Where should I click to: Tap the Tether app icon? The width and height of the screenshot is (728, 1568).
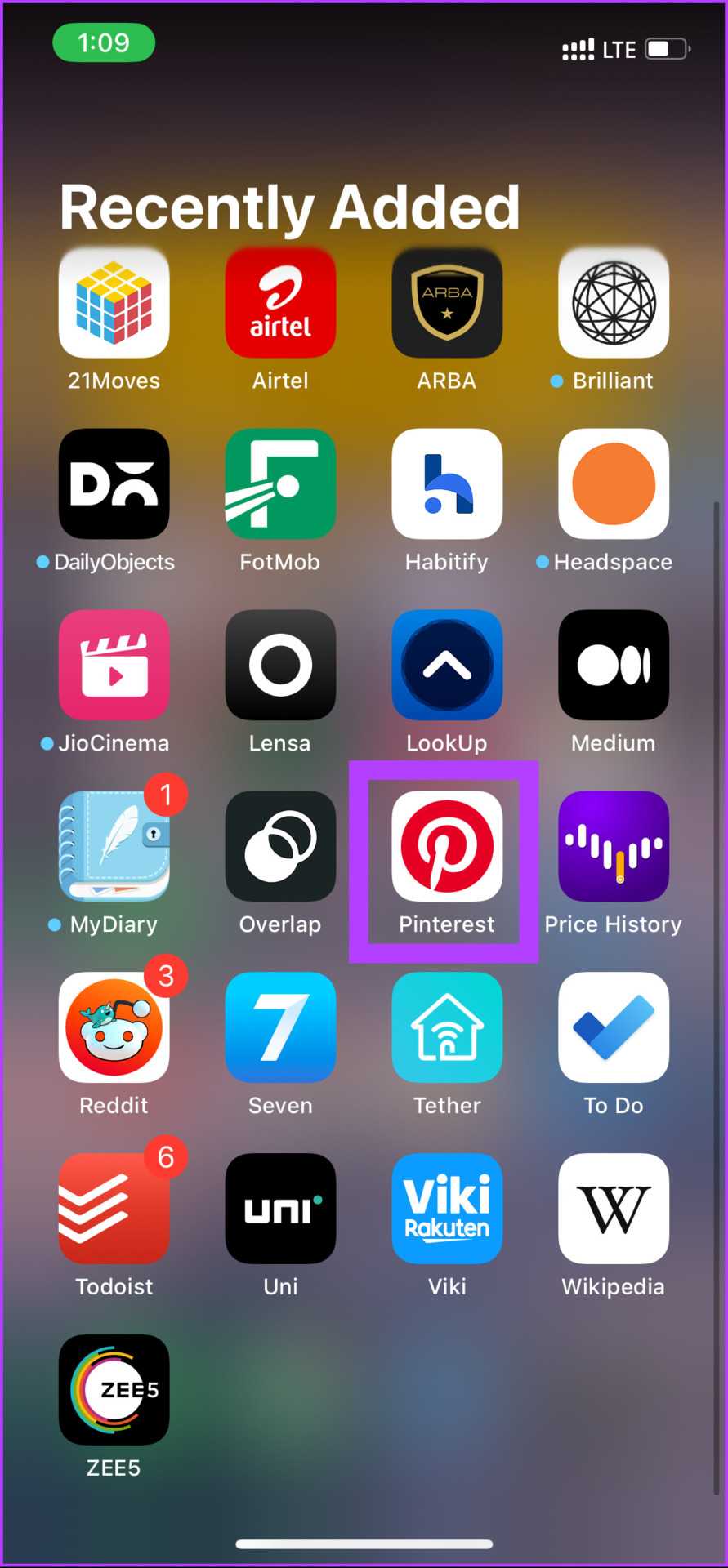[x=447, y=1027]
